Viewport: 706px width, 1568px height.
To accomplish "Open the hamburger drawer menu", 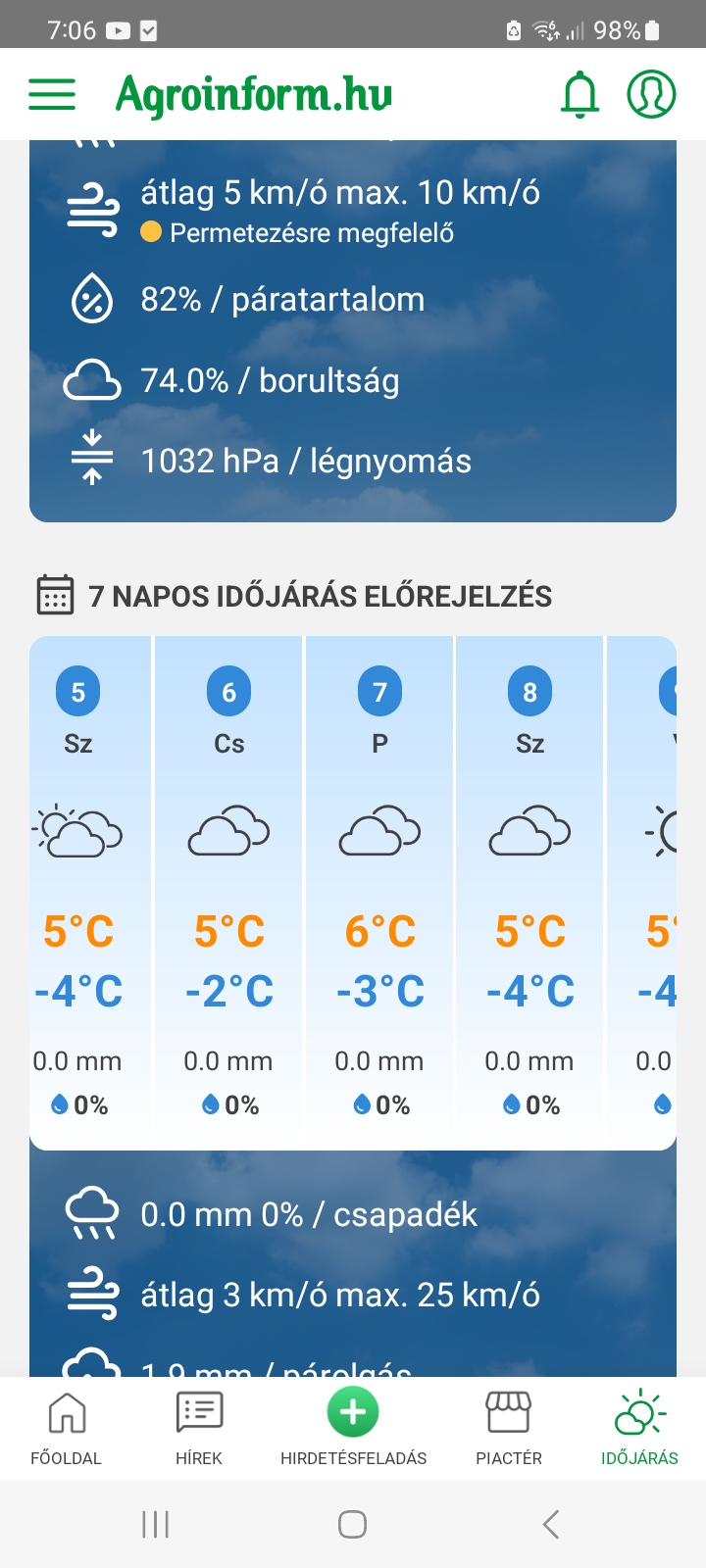I will coord(52,94).
